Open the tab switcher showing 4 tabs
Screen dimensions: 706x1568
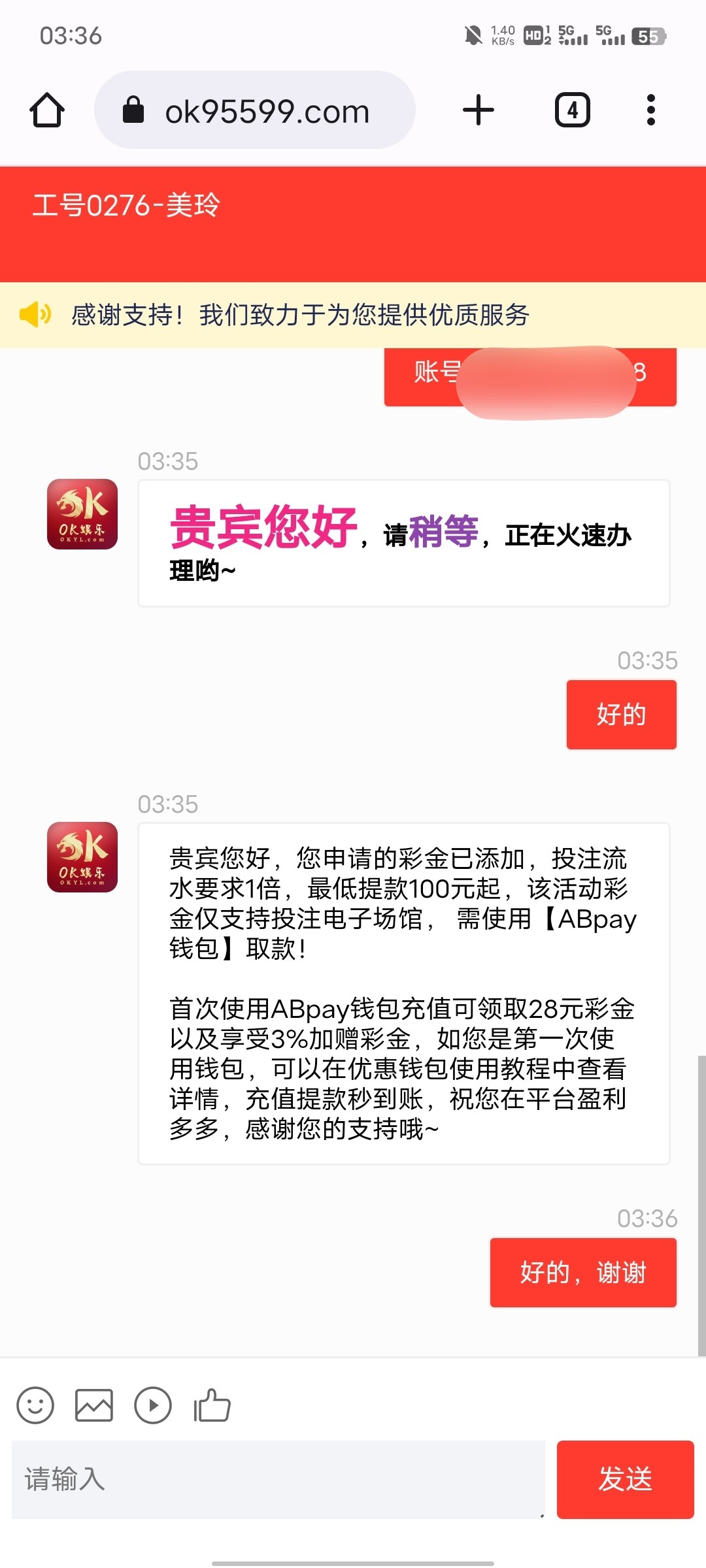coord(573,110)
